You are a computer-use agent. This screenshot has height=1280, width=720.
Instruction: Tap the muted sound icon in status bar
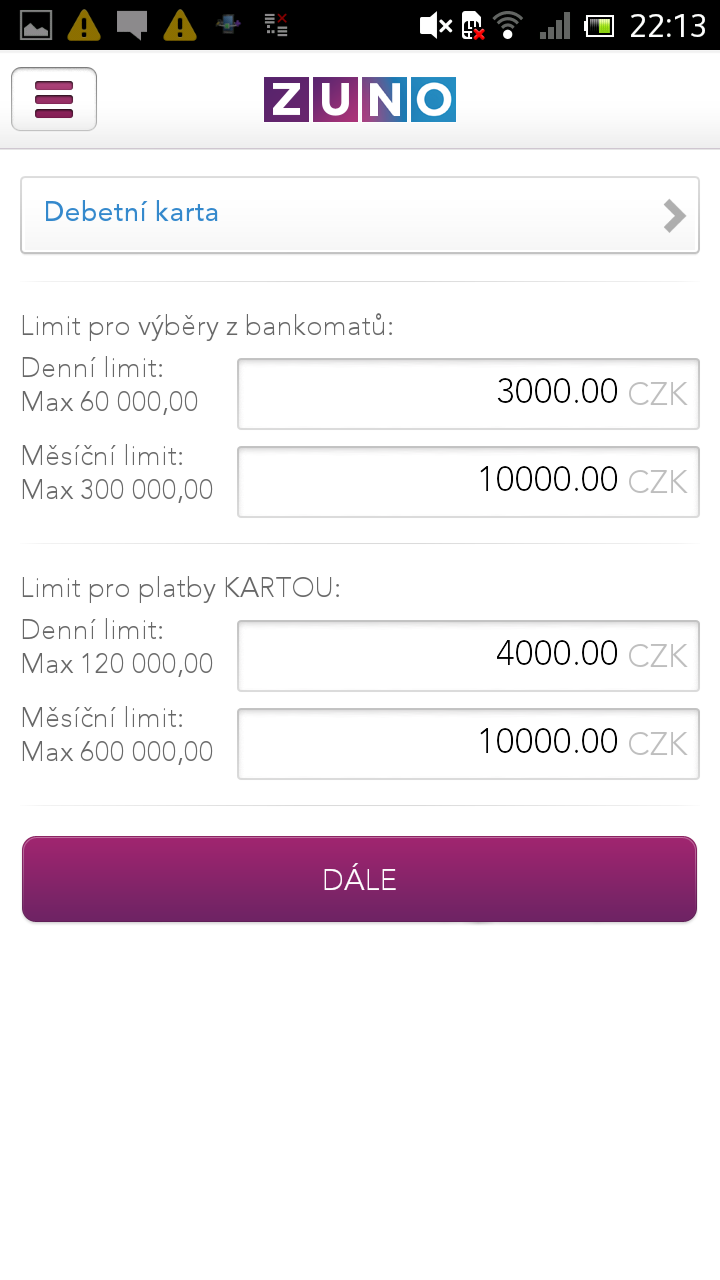click(x=437, y=25)
